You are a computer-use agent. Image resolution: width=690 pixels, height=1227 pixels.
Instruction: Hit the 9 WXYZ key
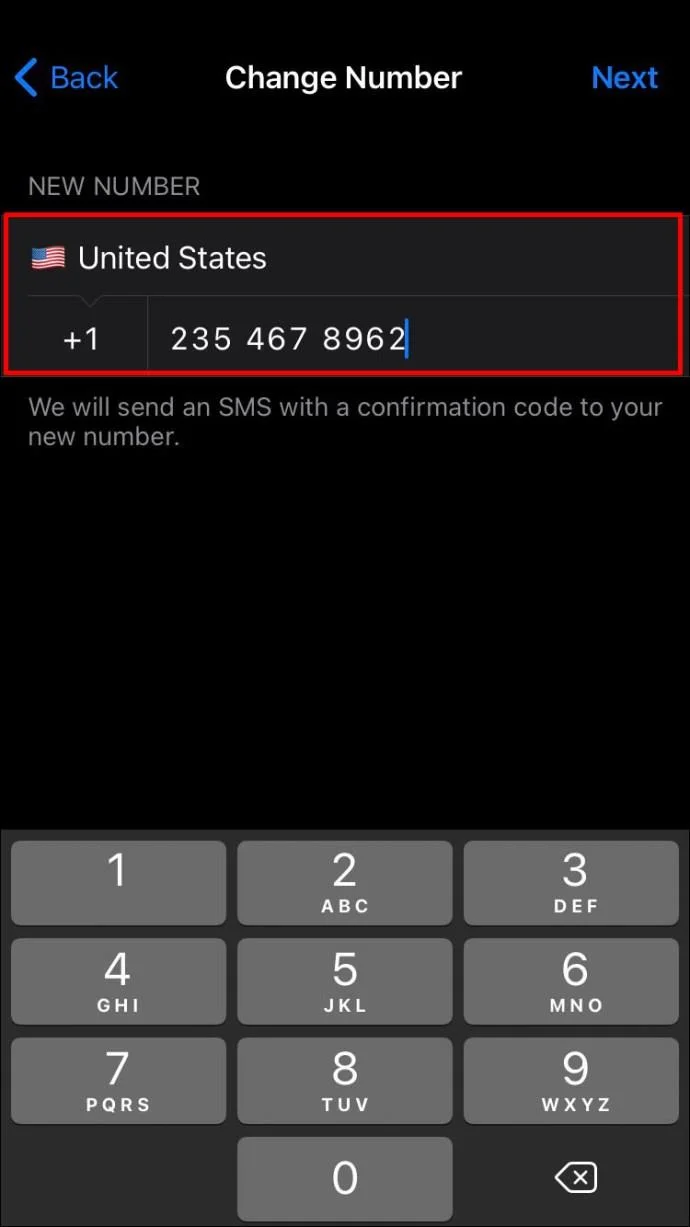pos(573,1080)
